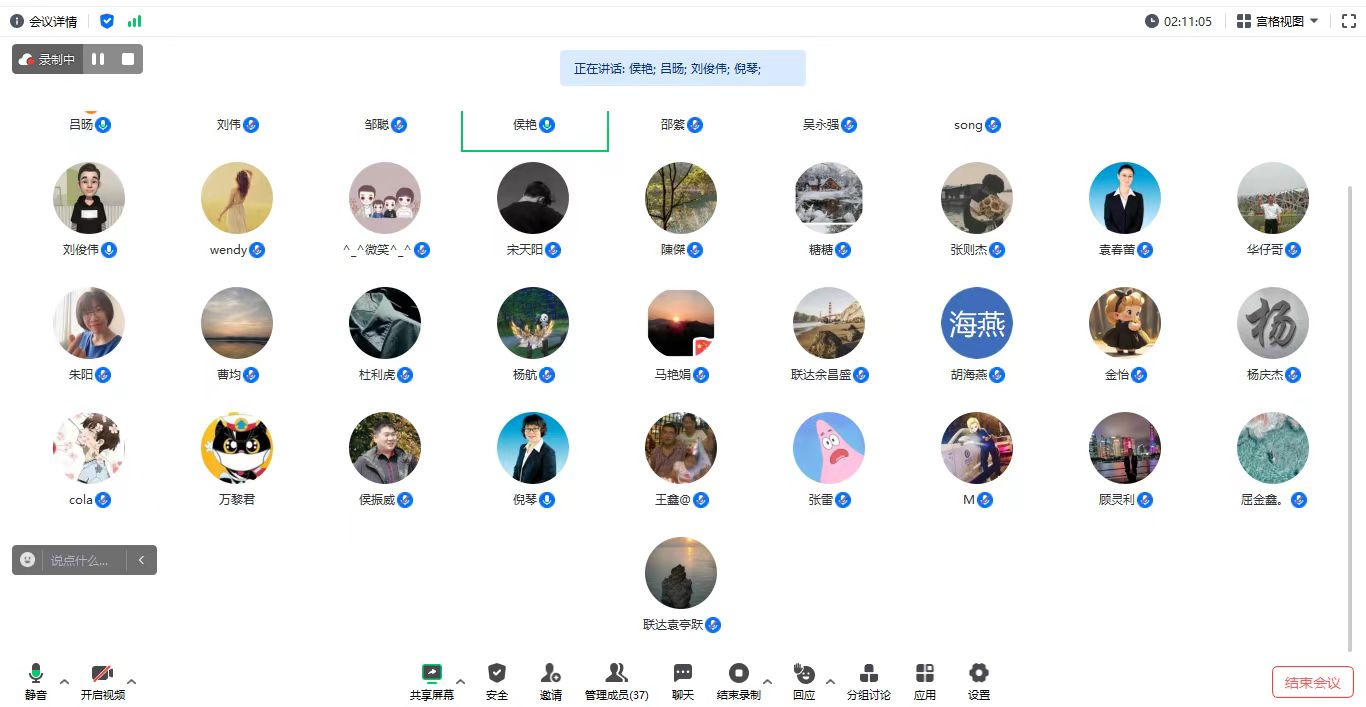The height and width of the screenshot is (707, 1366).
Task: Tap 结束录制 to end recording
Action: click(738, 680)
